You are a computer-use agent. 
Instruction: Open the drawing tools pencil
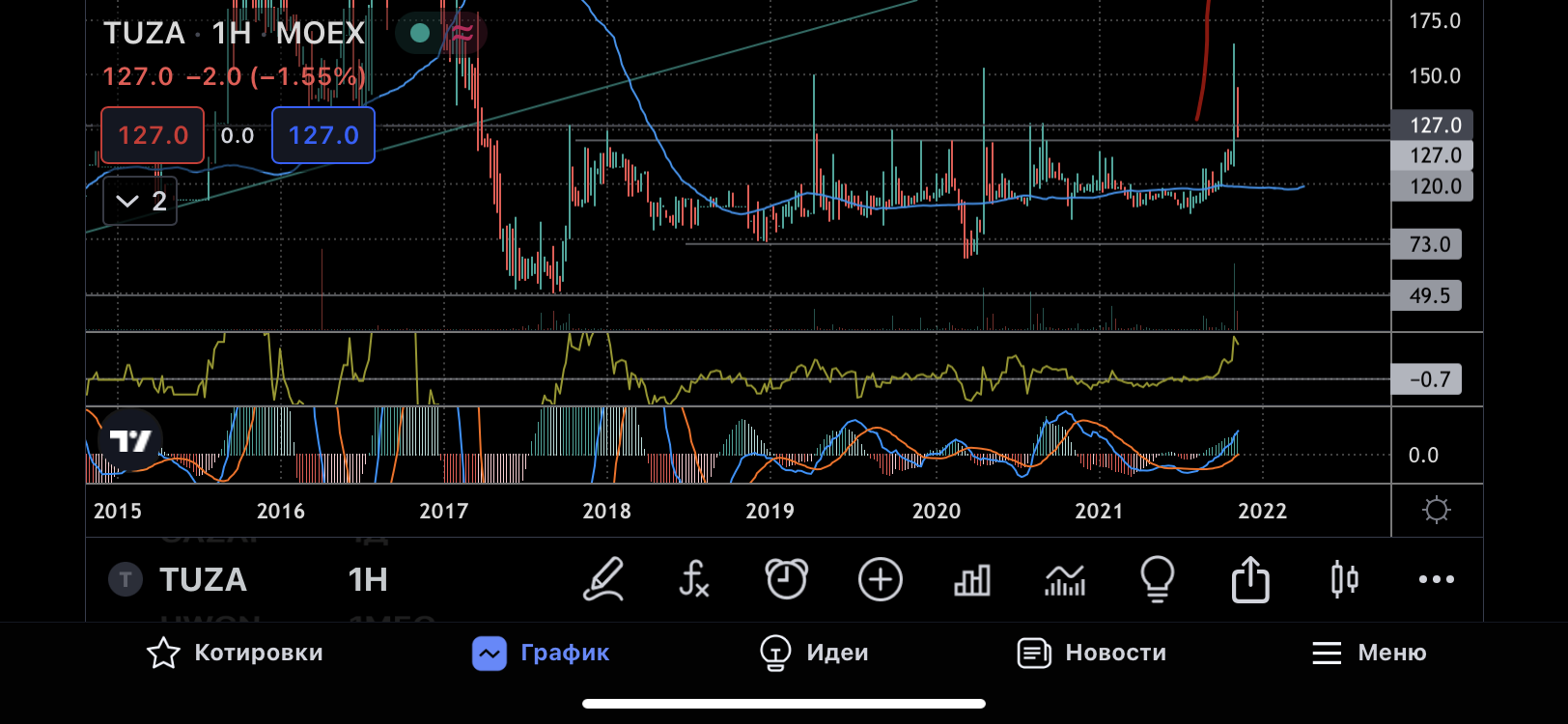point(603,579)
